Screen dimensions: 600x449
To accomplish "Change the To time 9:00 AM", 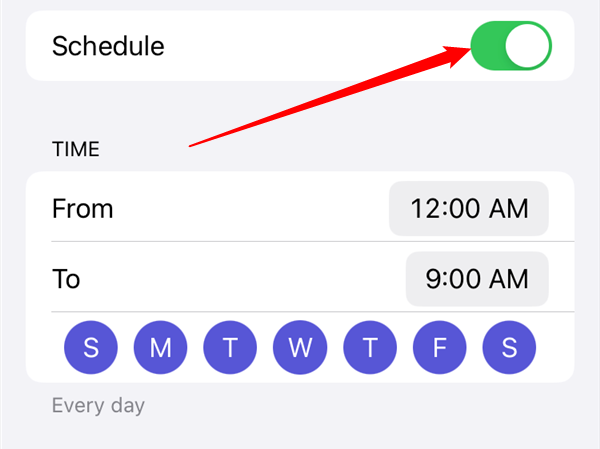I will tap(476, 277).
